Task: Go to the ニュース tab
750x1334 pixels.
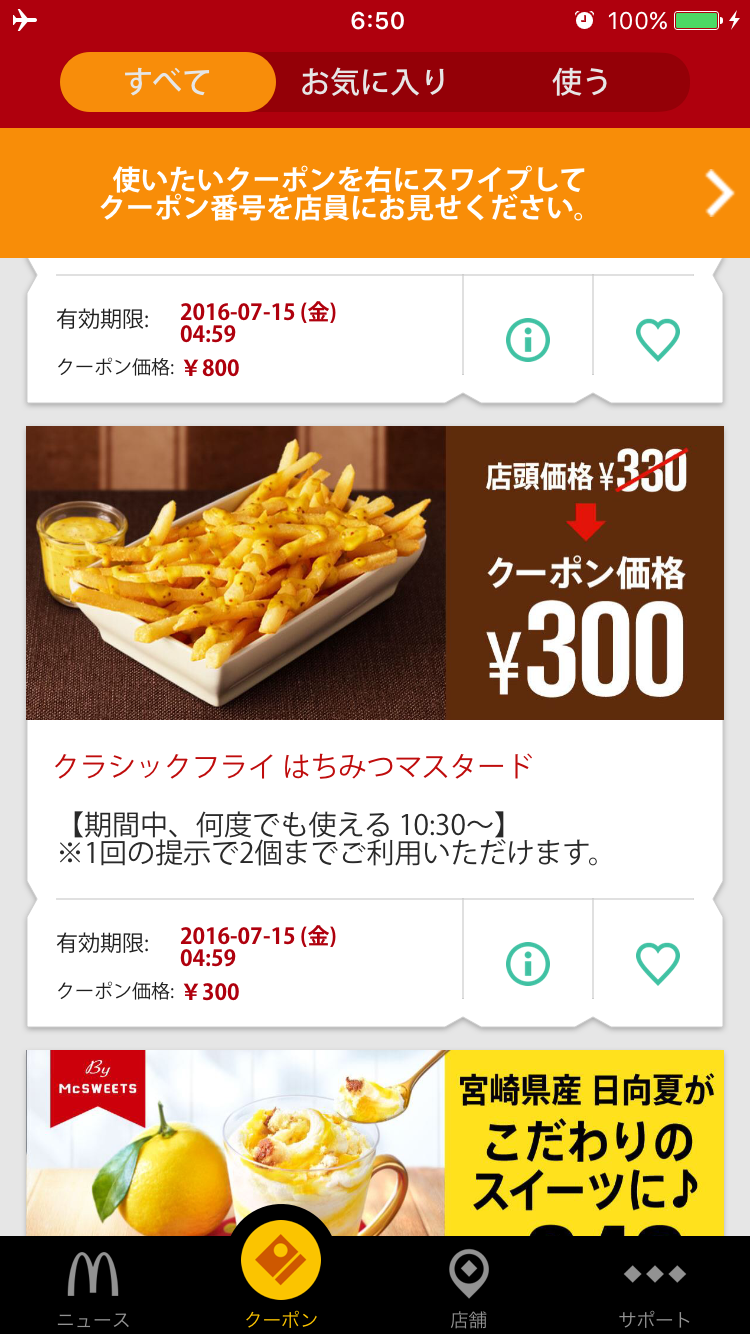Action: 93,1288
